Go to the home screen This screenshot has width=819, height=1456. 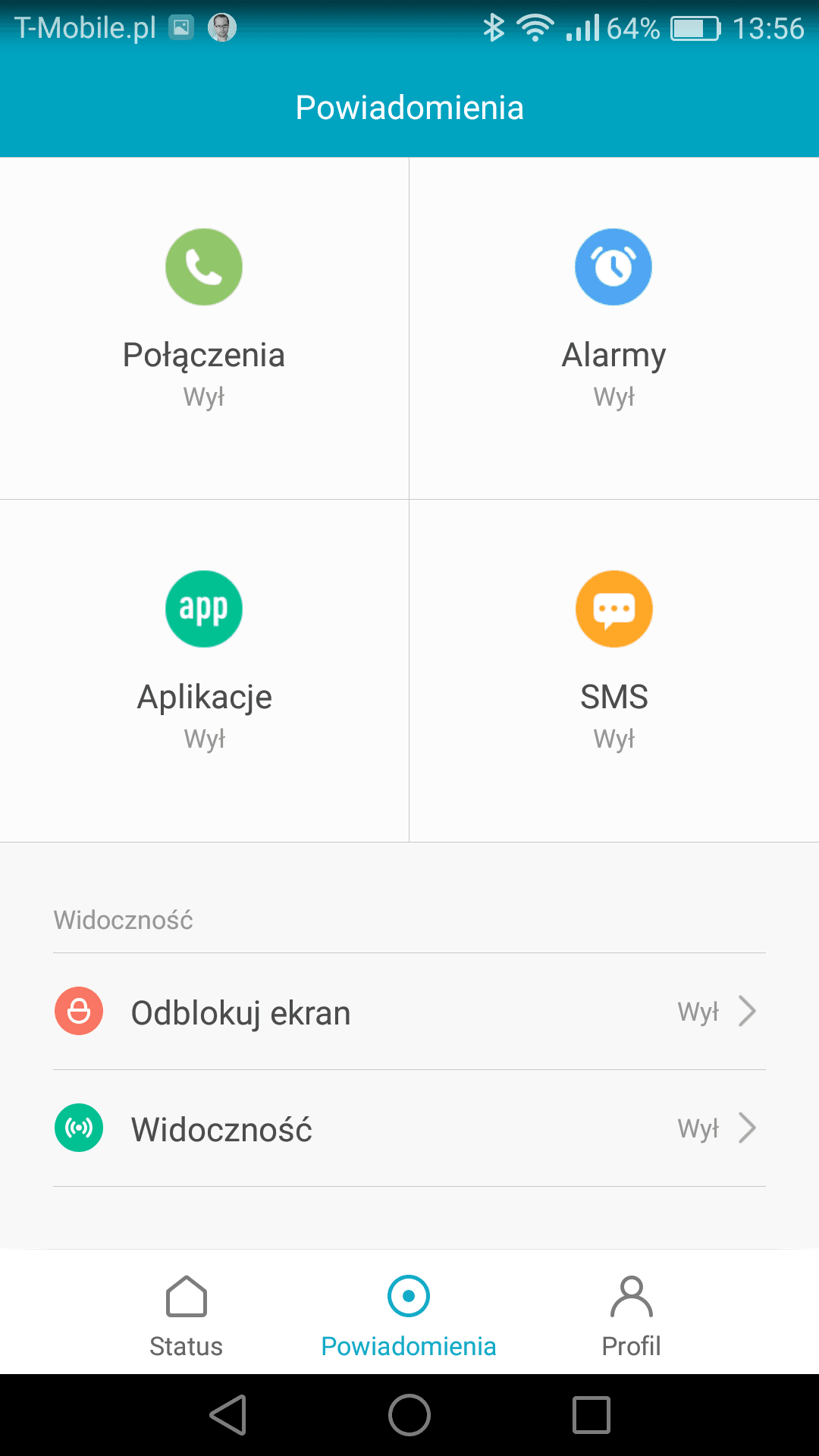pyautogui.click(x=409, y=1415)
